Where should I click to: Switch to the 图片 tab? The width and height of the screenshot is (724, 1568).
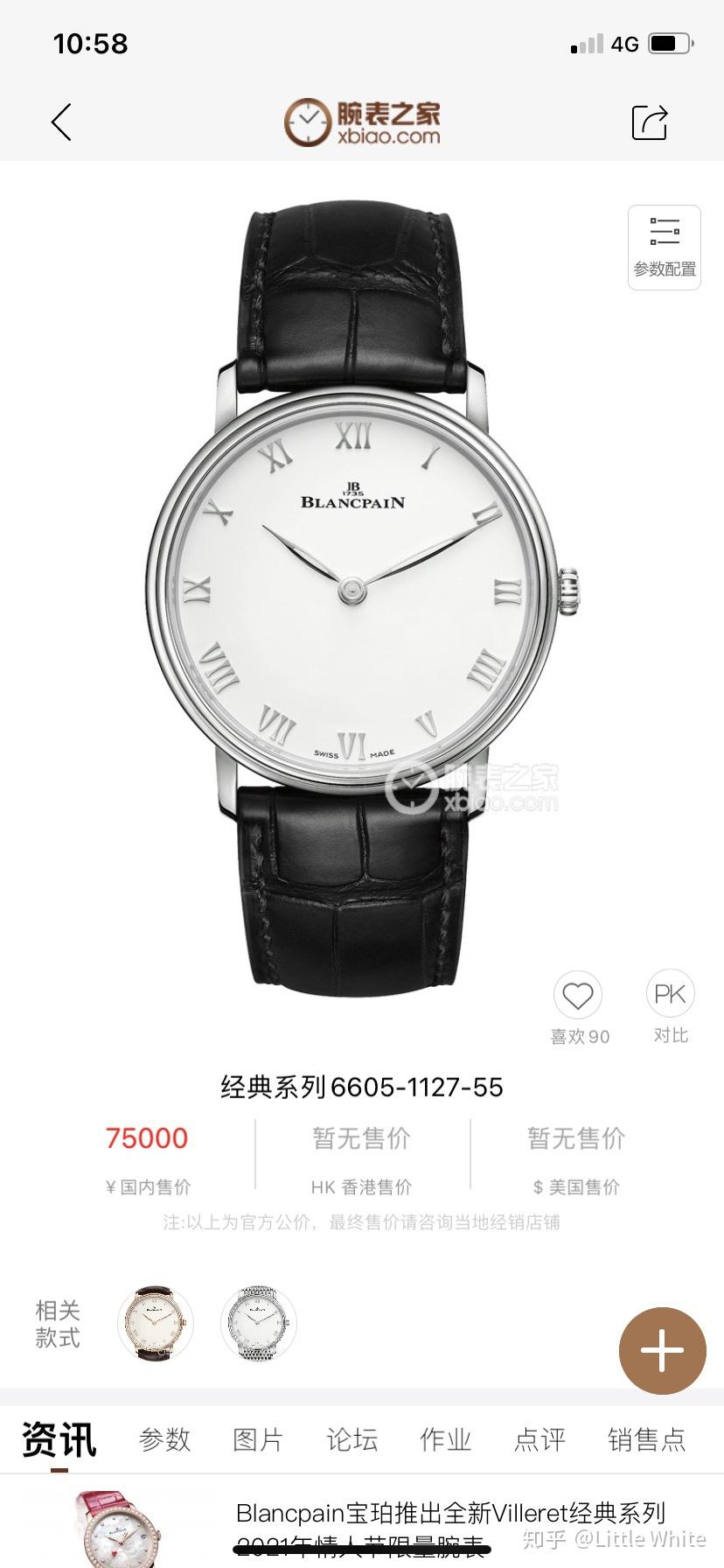pos(258,1439)
